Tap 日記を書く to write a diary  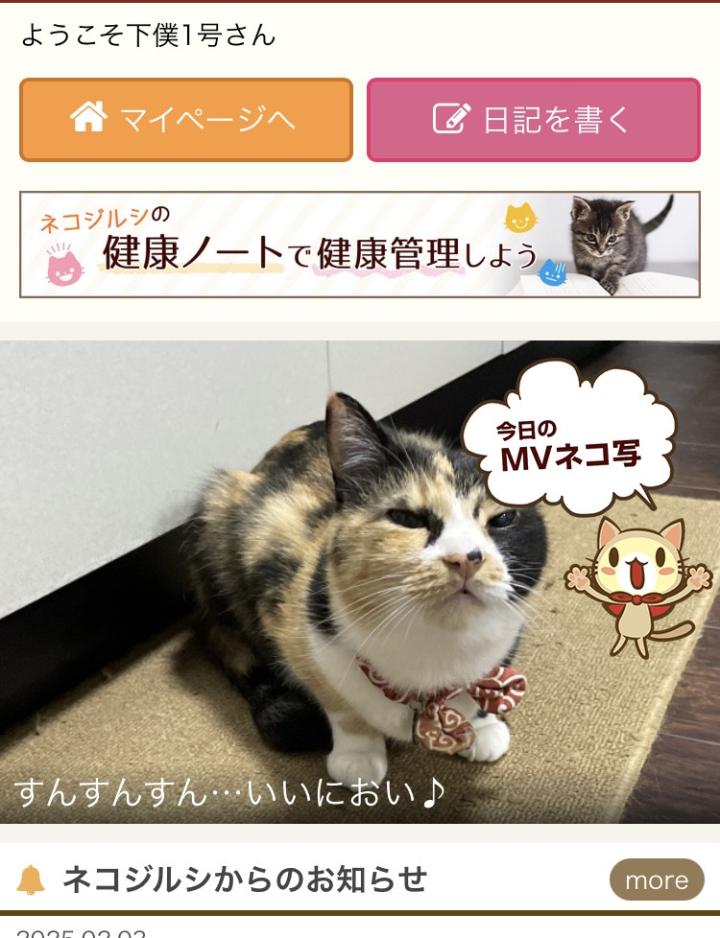click(533, 120)
